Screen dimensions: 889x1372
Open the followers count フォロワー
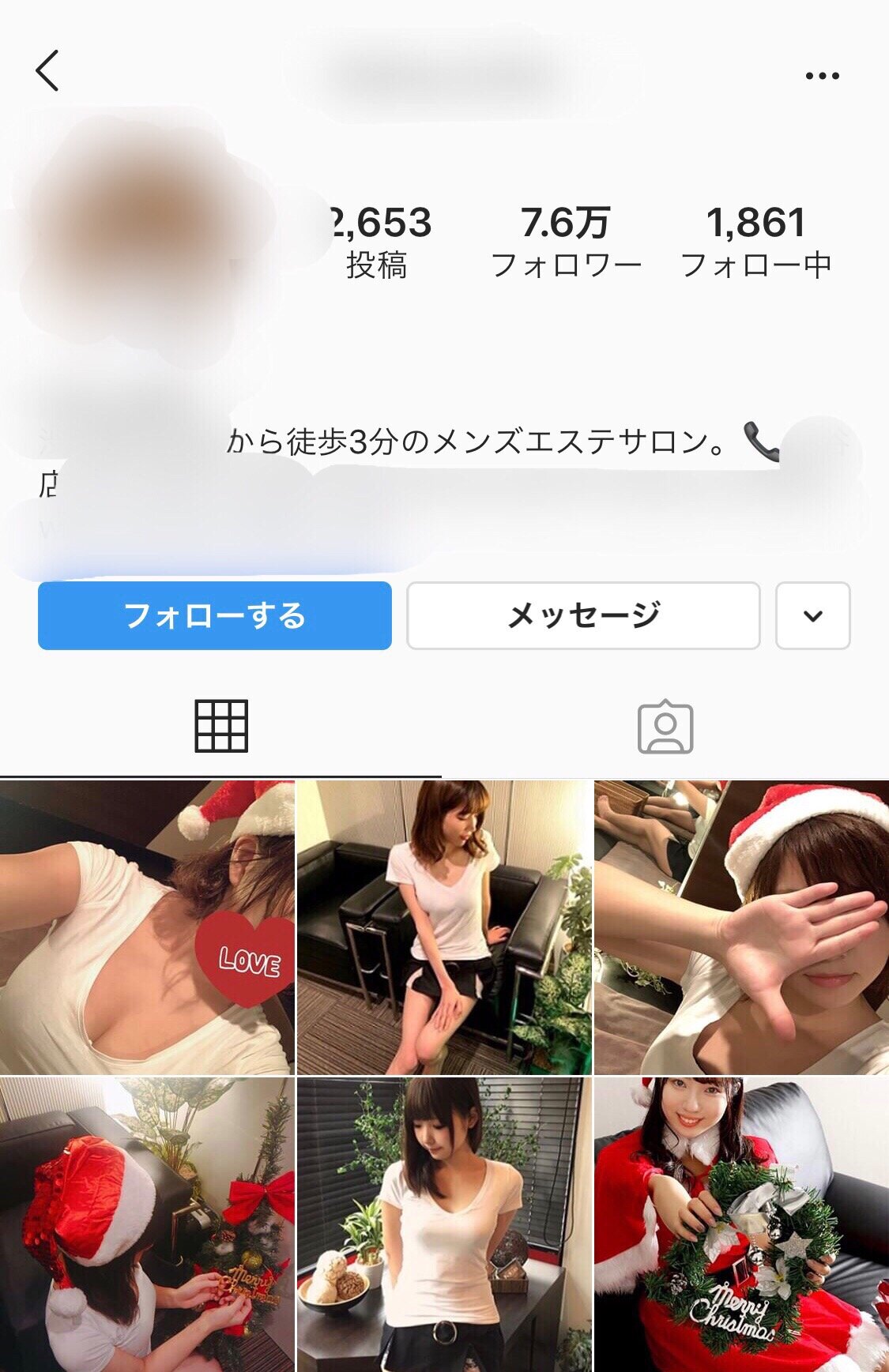(566, 242)
